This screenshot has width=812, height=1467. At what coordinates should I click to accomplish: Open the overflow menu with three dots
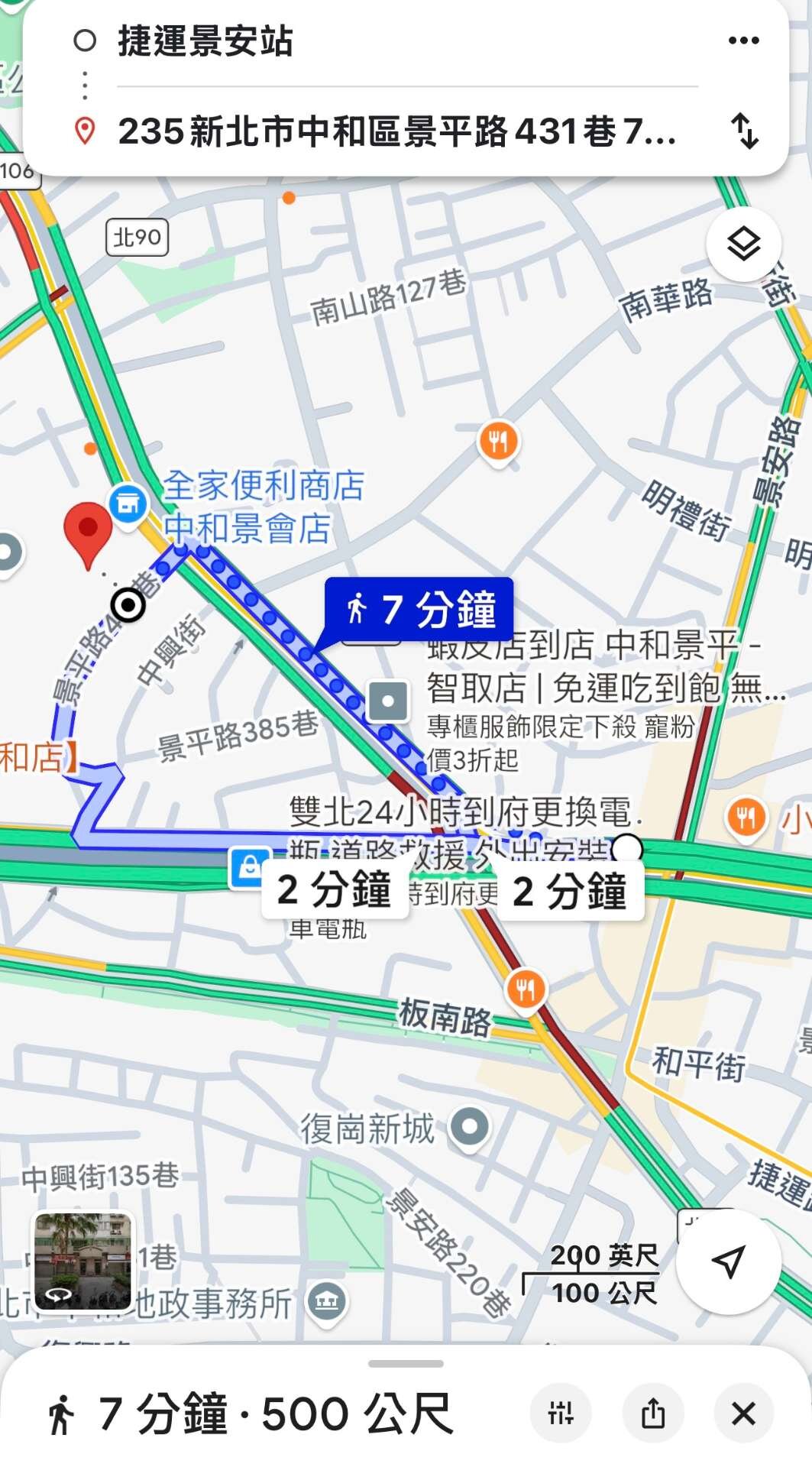[x=743, y=40]
